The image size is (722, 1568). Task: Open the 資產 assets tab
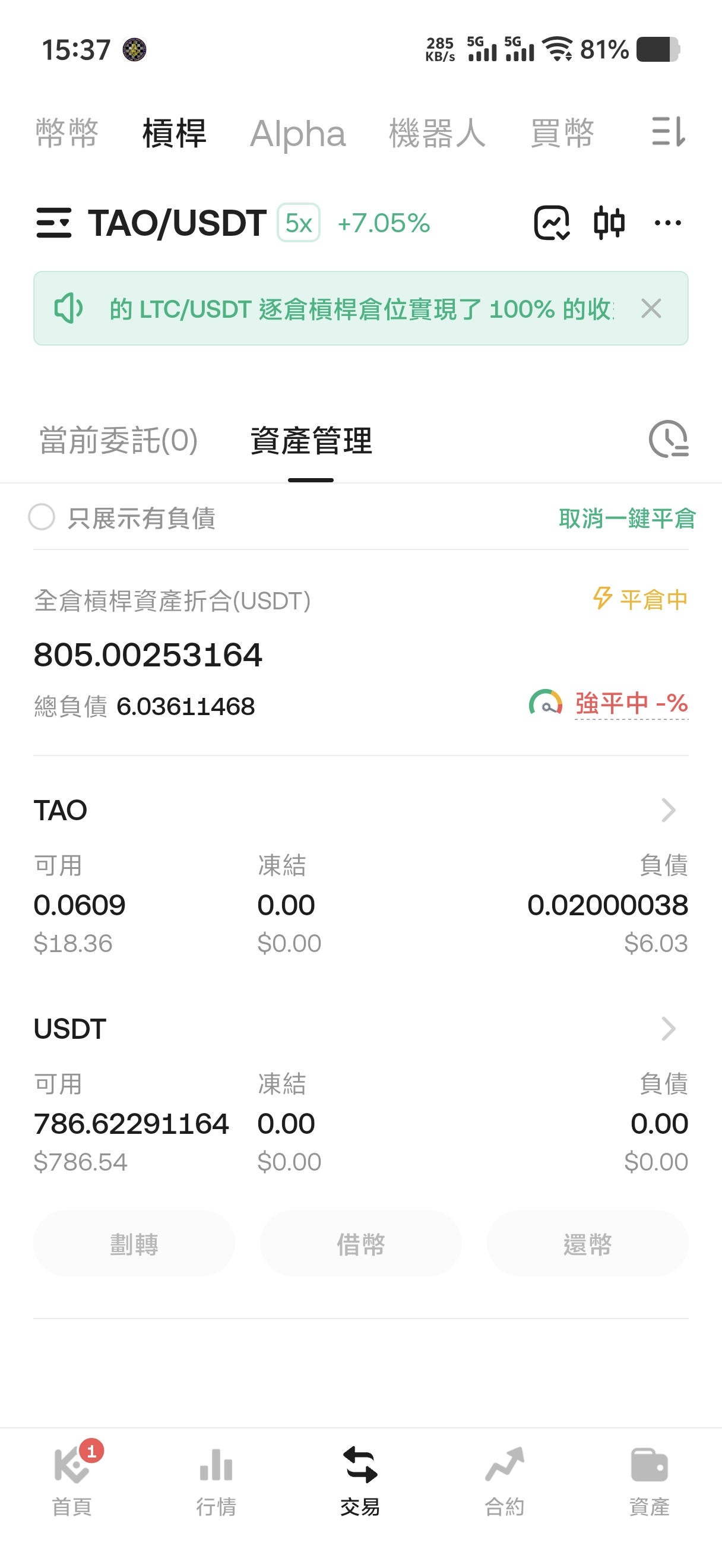point(649,1479)
